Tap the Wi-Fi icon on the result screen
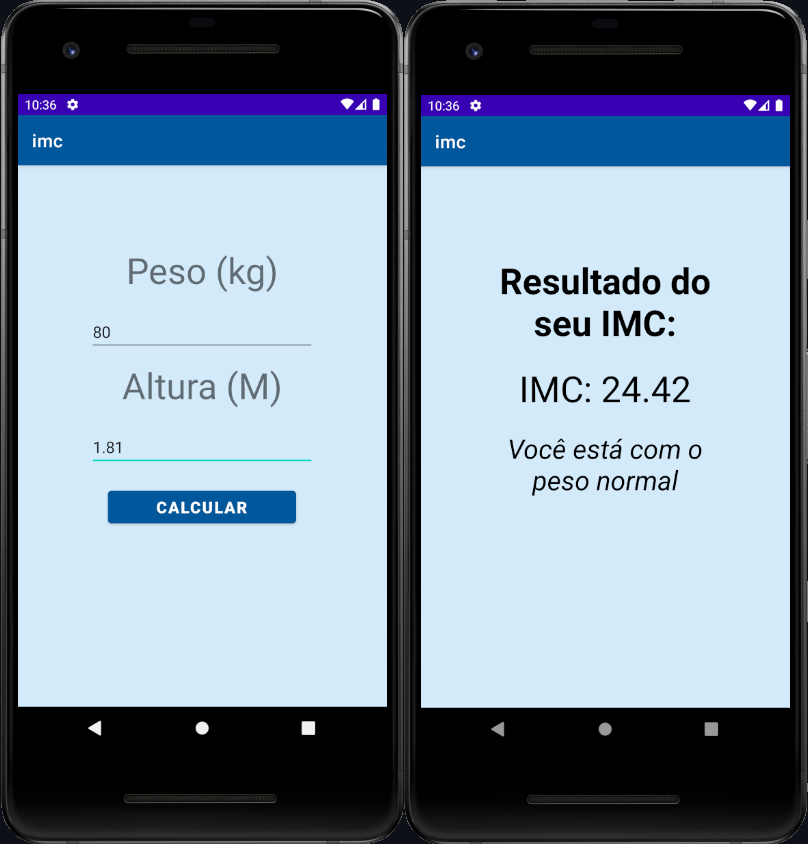Screen dimensions: 808x844 (750, 104)
